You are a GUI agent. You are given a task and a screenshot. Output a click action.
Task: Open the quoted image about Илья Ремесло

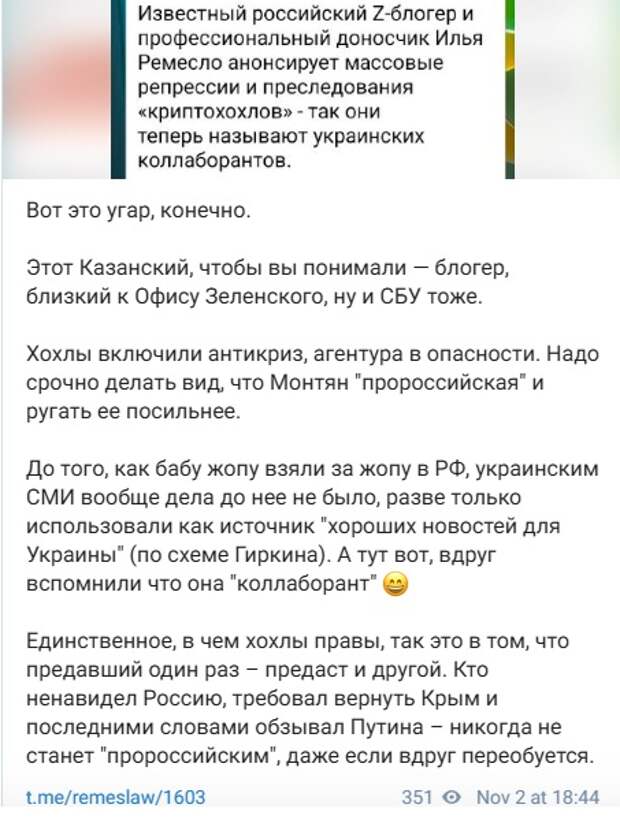(x=310, y=88)
